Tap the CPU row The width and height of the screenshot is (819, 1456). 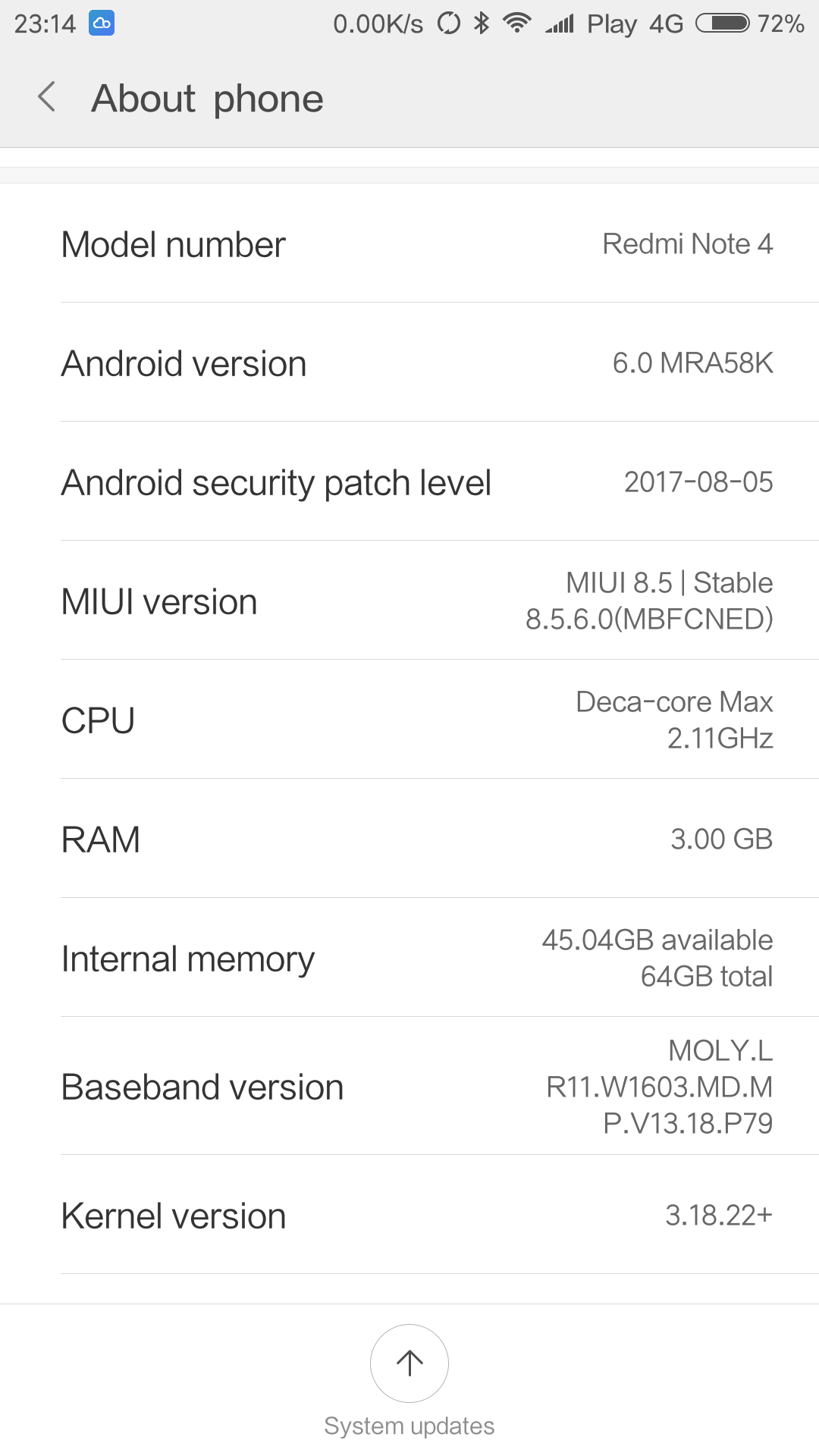point(409,720)
